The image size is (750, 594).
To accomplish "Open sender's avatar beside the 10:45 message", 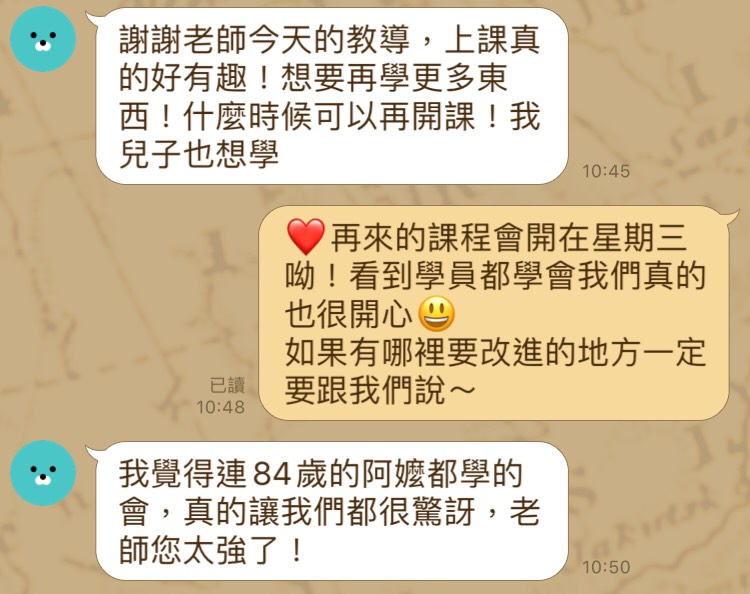I will (x=43, y=39).
